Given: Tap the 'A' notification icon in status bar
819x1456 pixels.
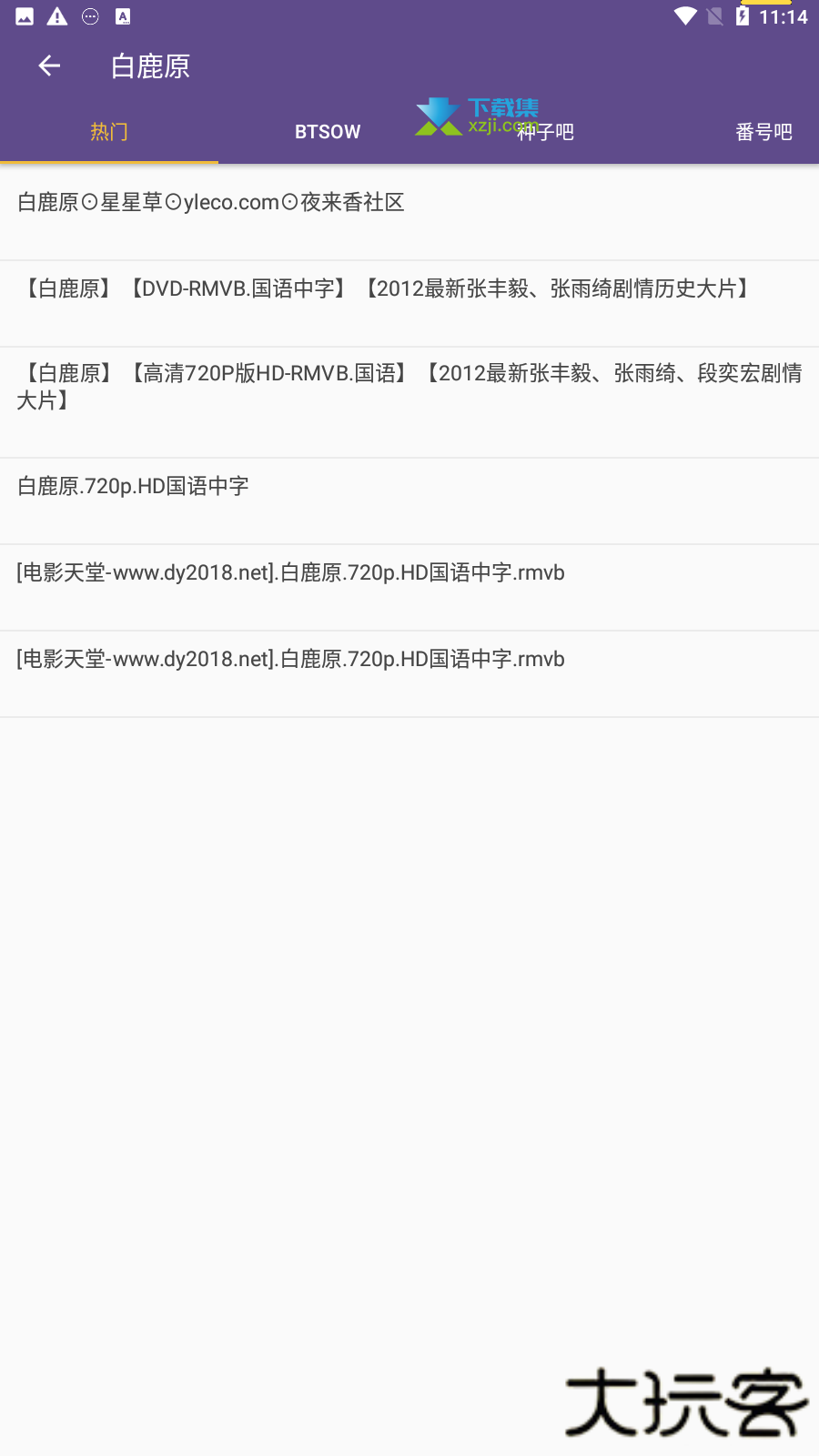Looking at the screenshot, I should (122, 15).
